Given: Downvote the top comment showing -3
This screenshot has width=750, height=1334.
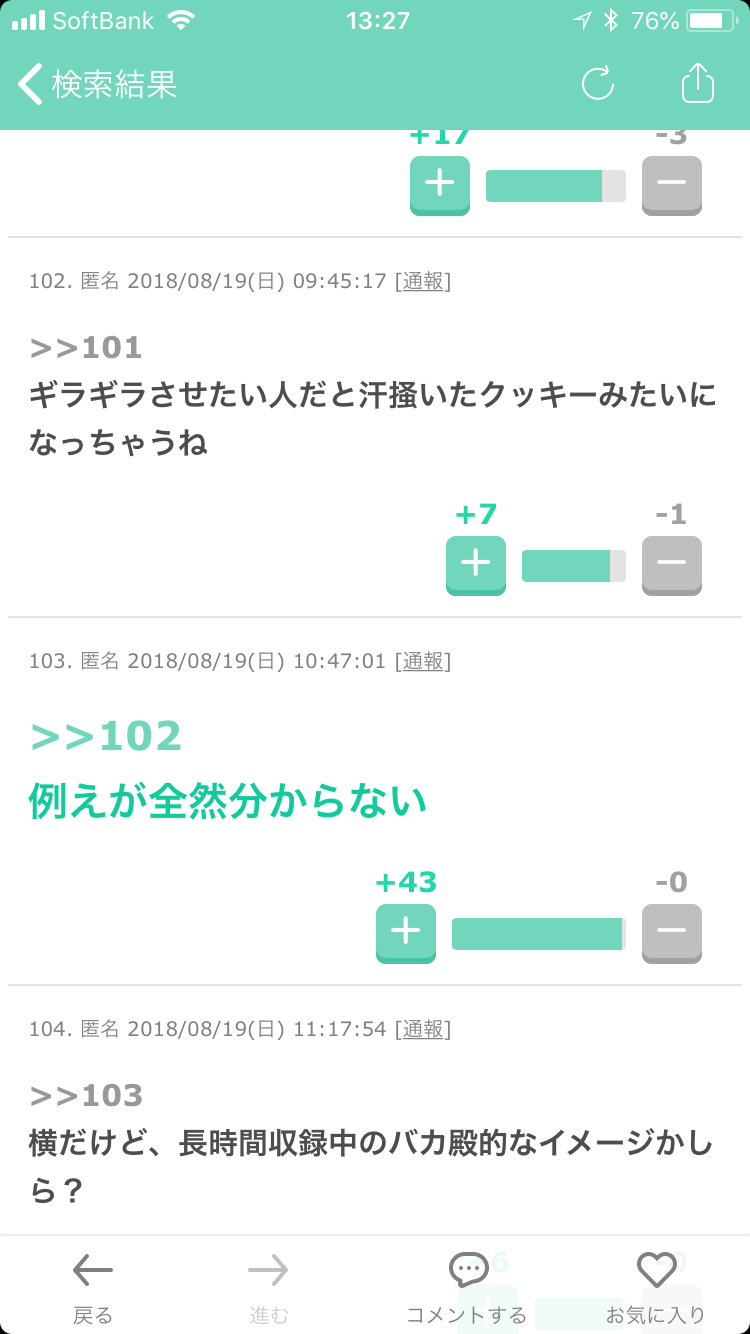Looking at the screenshot, I should [x=672, y=186].
